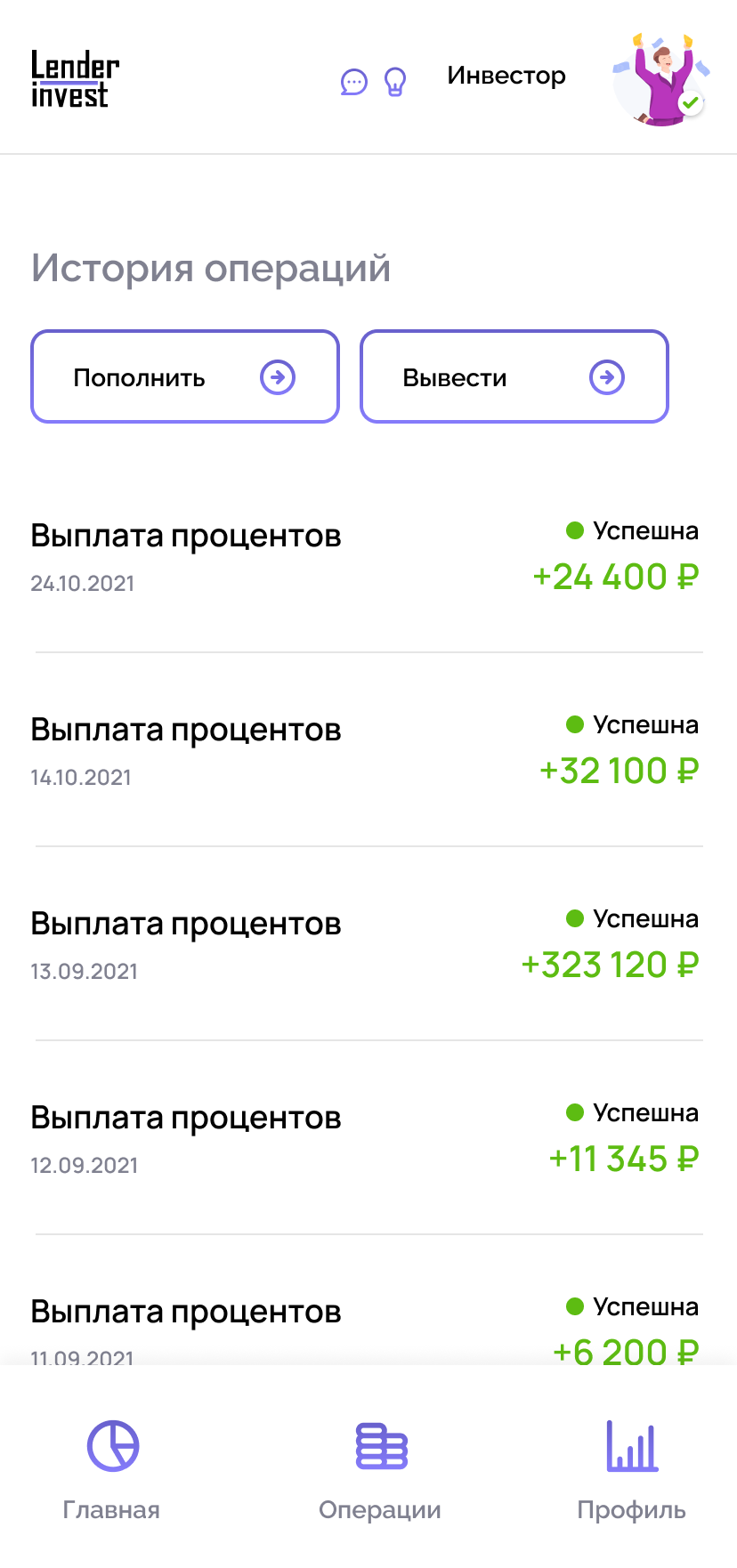Open the payout dated 14.10.2021
Image resolution: width=737 pixels, height=1568 pixels.
coord(365,750)
